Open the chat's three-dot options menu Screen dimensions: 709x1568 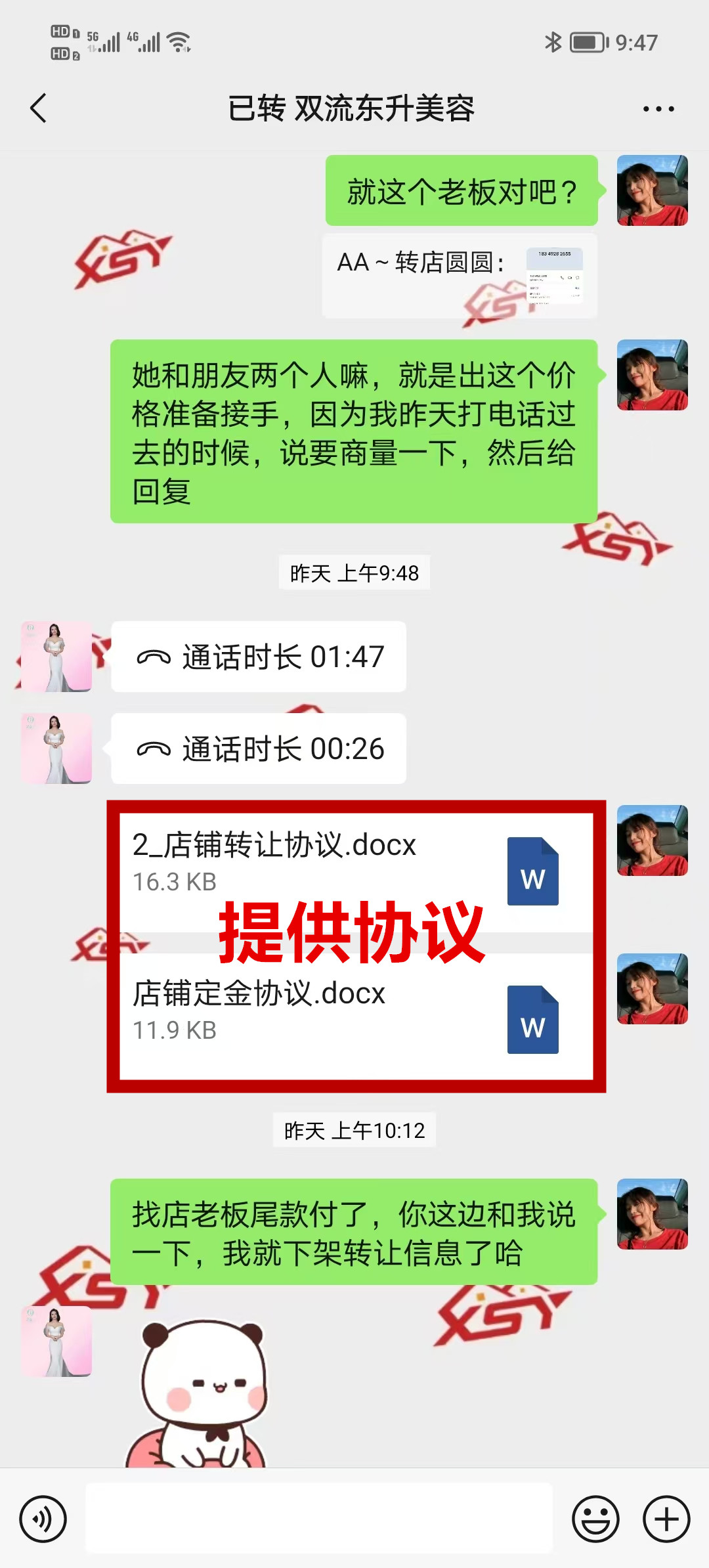point(658,109)
